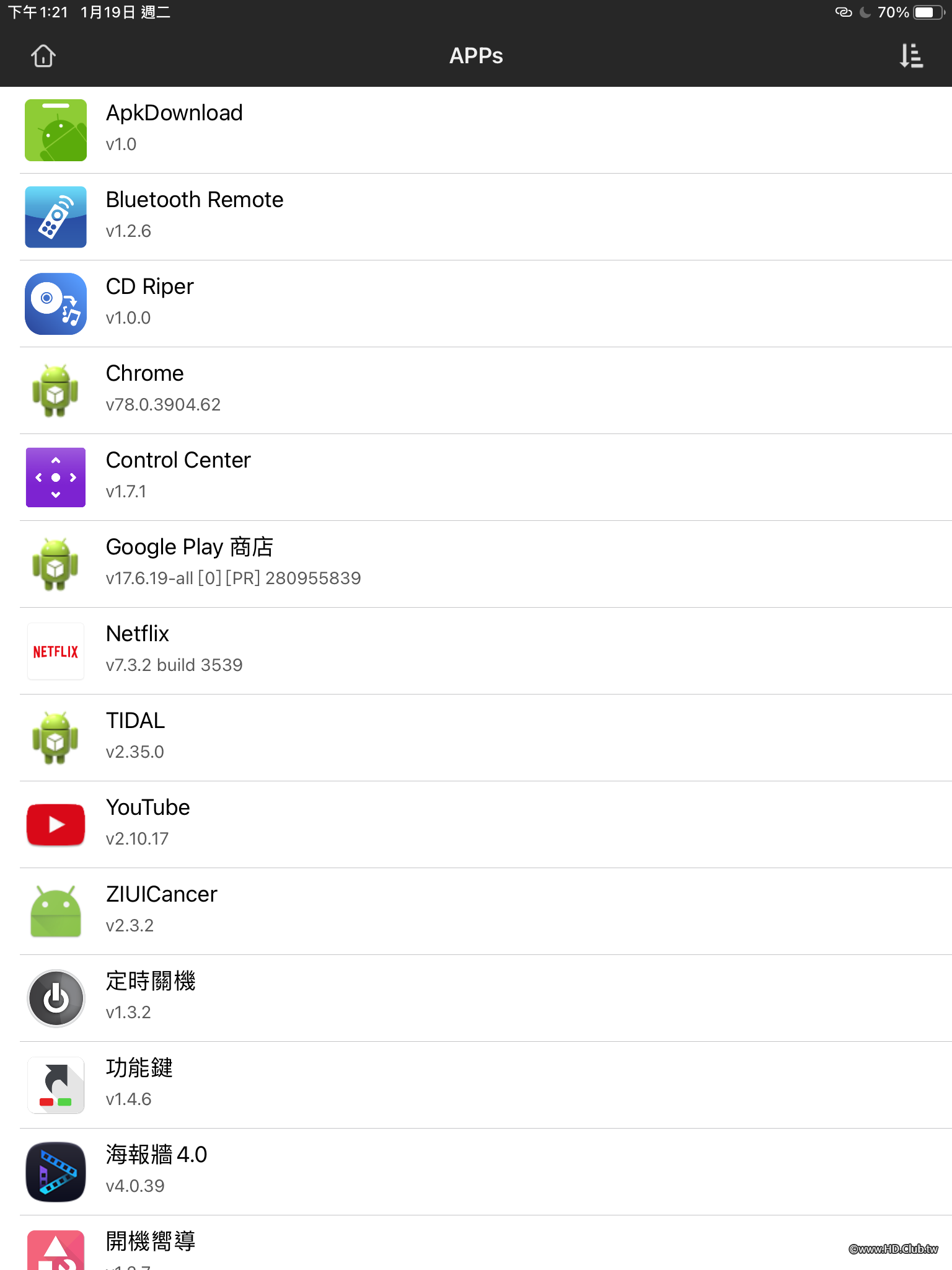This screenshot has width=952, height=1270.
Task: Go to the home screen icon
Action: click(x=43, y=56)
